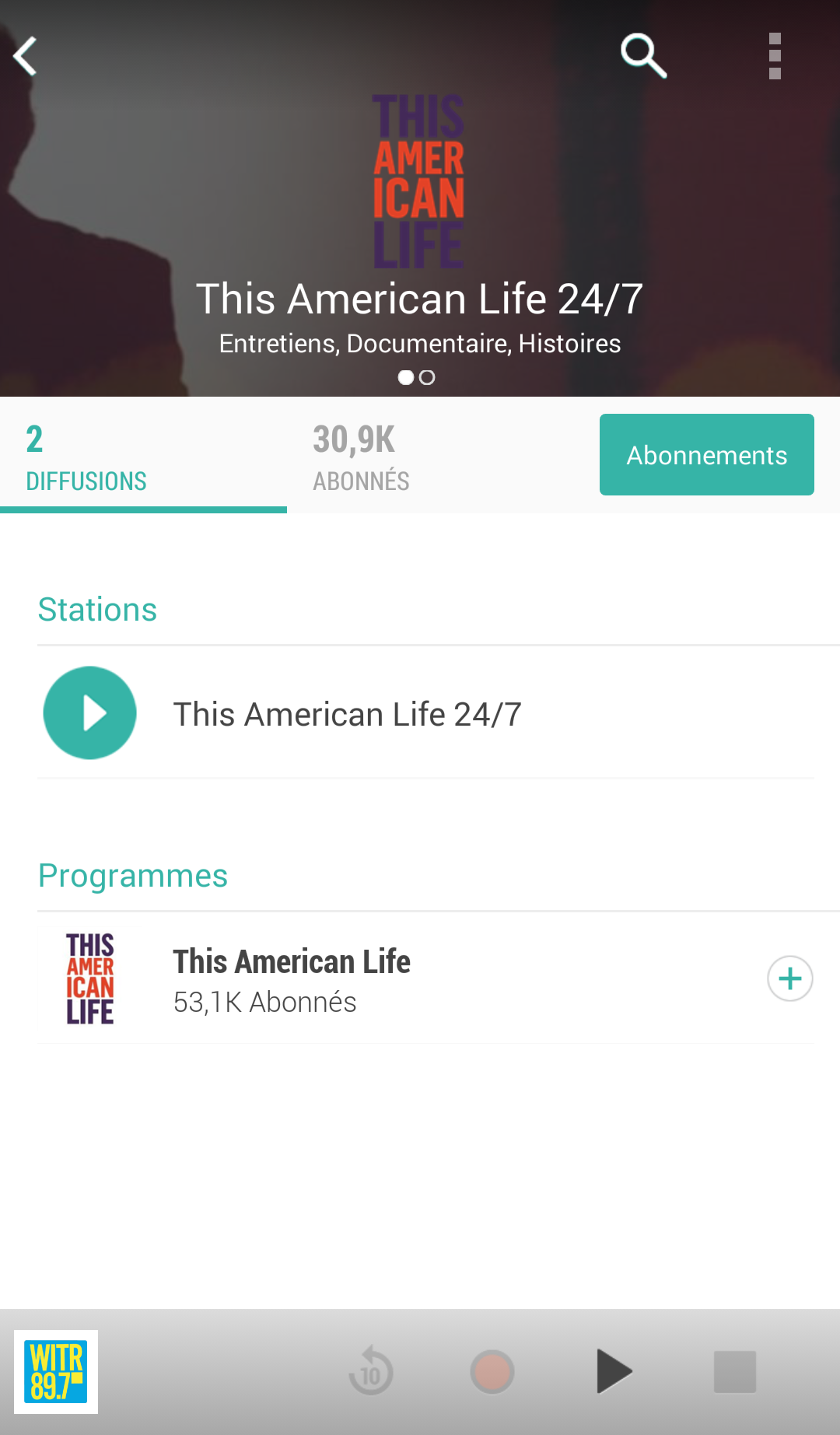Open the search icon
This screenshot has width=840, height=1435.
tap(643, 56)
